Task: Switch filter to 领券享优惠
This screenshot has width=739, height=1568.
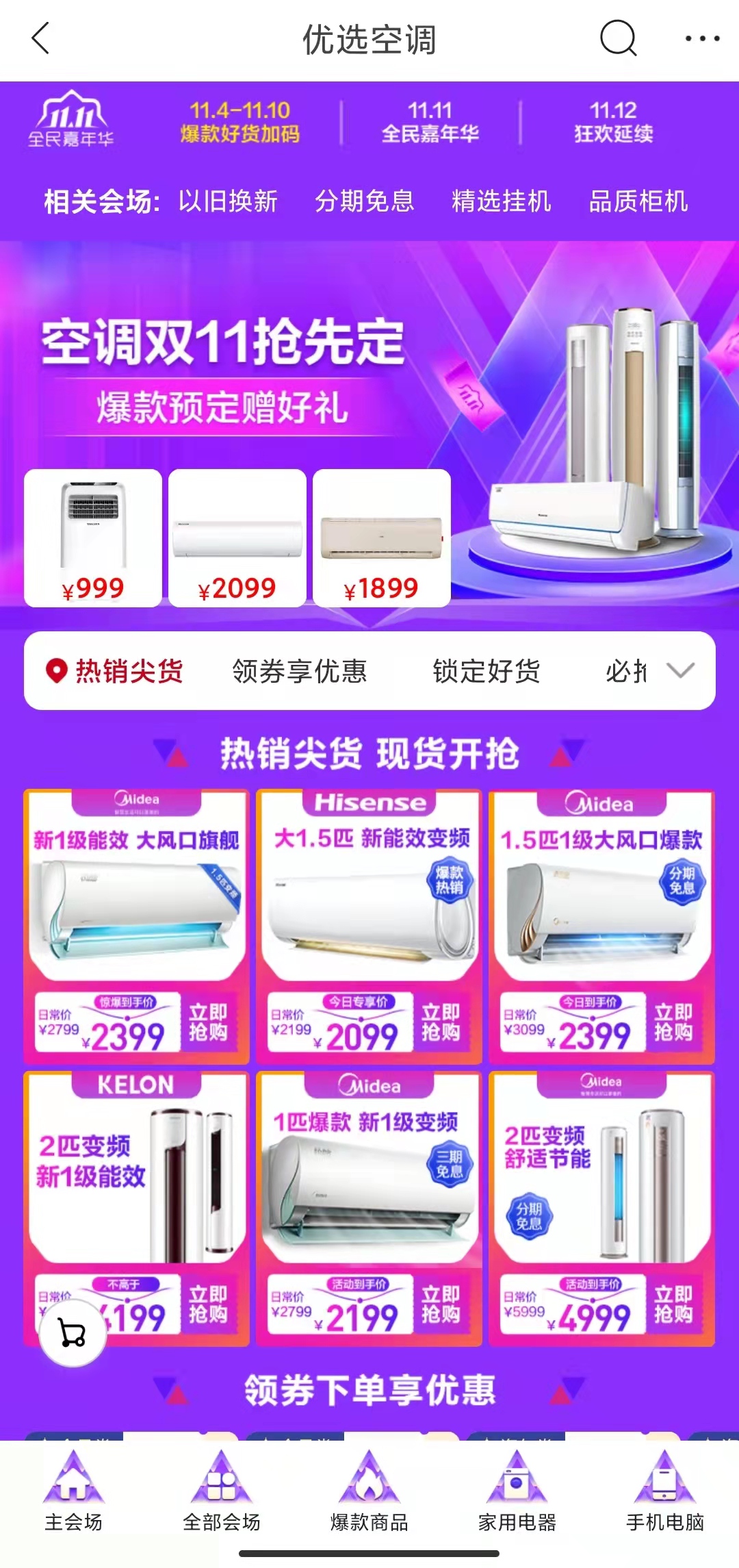Action: coord(299,672)
